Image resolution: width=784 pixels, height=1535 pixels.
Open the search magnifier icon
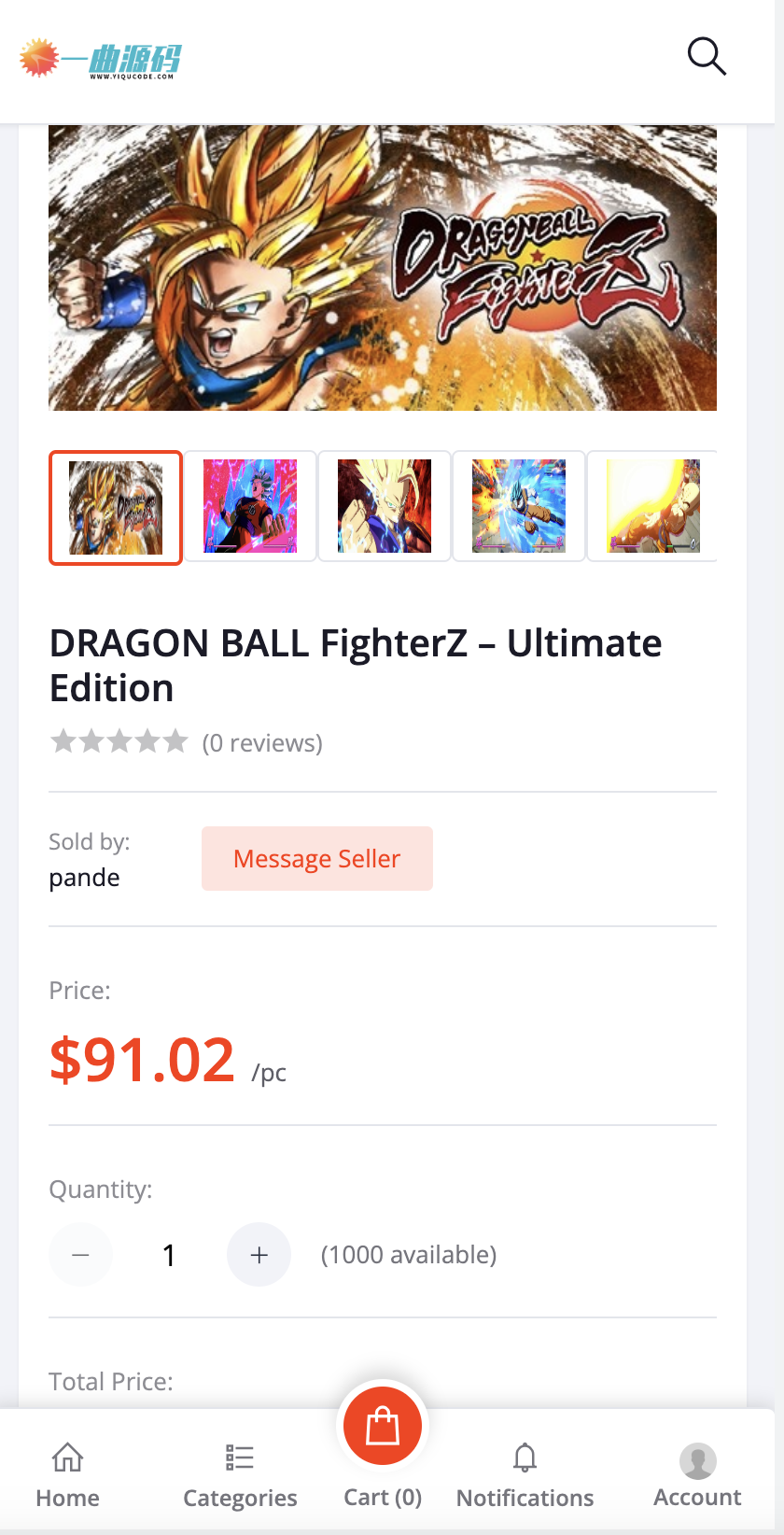point(707,56)
